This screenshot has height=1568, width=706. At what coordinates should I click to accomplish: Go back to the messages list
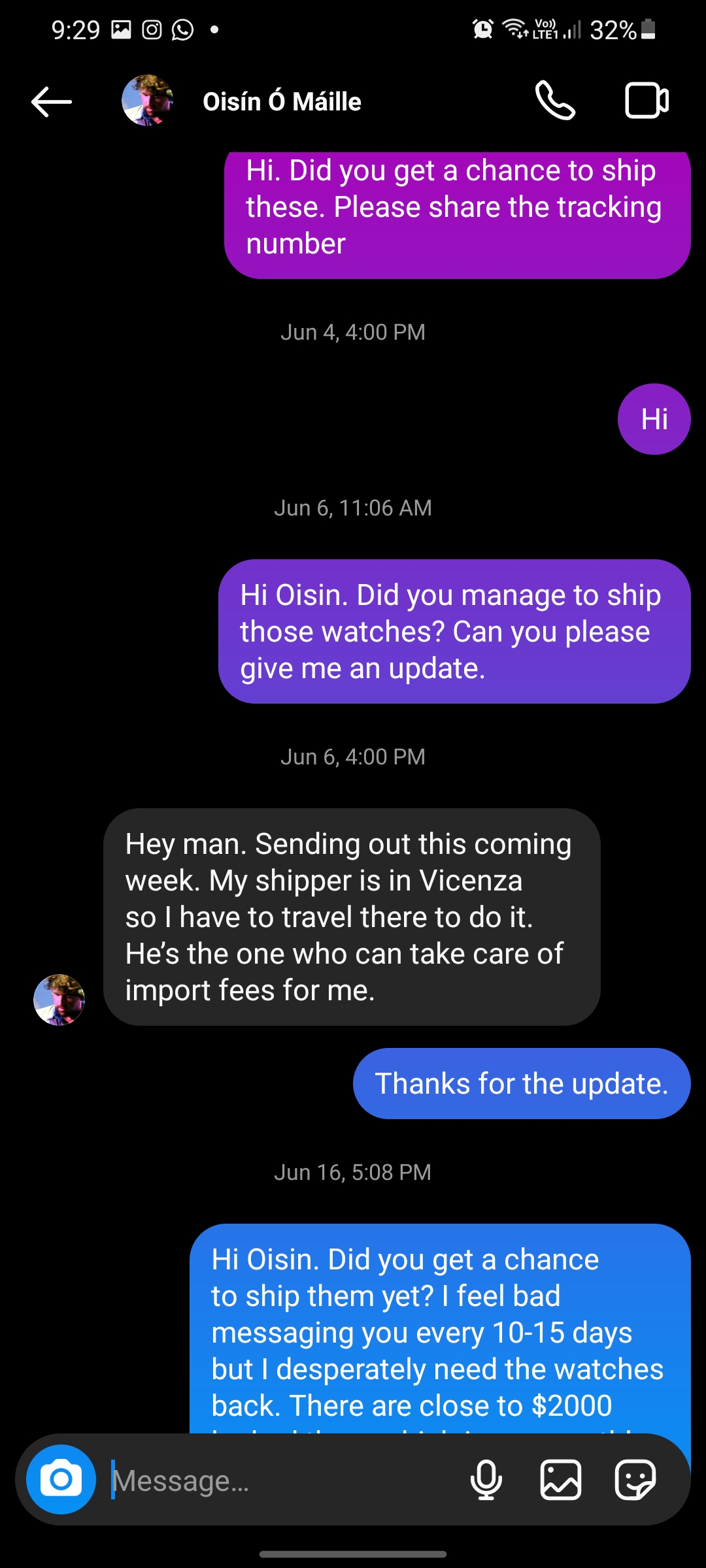click(x=52, y=102)
